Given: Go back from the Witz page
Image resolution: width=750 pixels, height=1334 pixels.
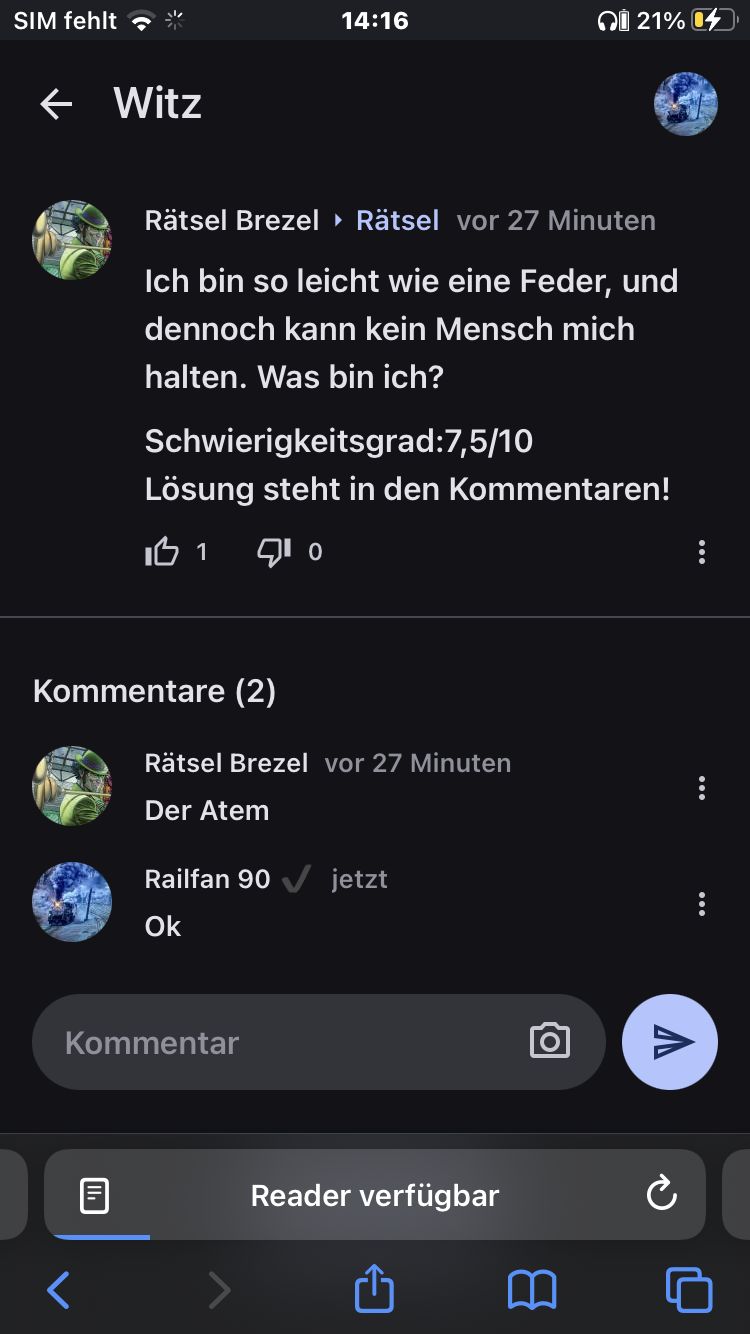Looking at the screenshot, I should click(x=56, y=104).
